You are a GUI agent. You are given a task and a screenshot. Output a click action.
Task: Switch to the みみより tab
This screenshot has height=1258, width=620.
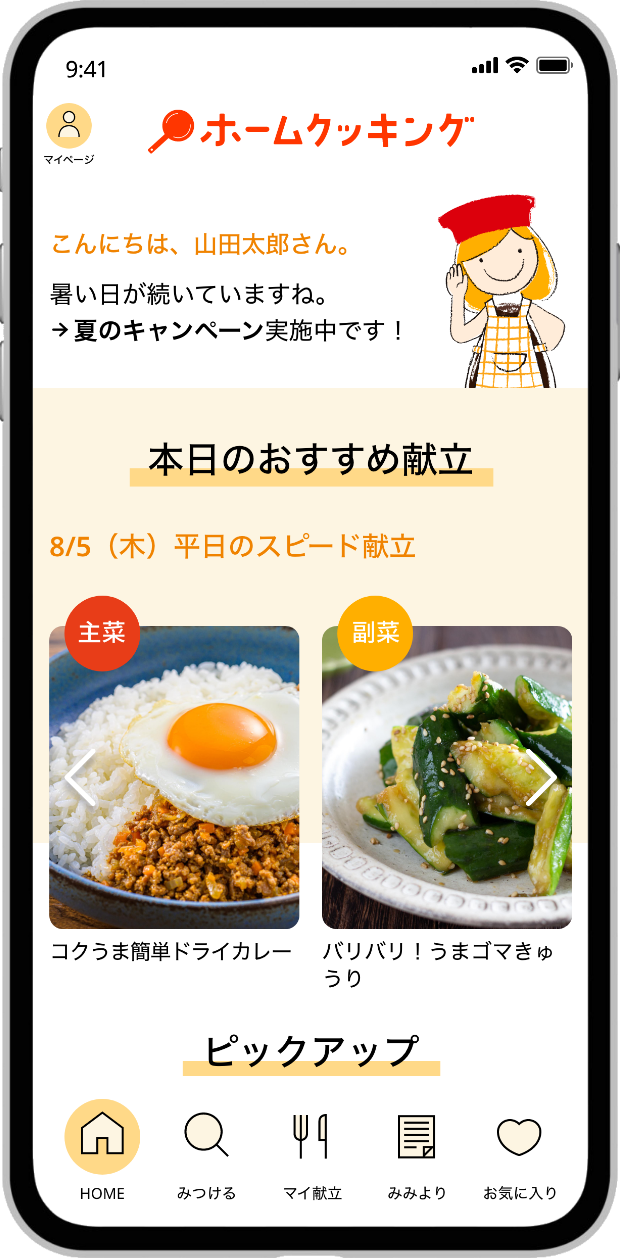pyautogui.click(x=416, y=1148)
